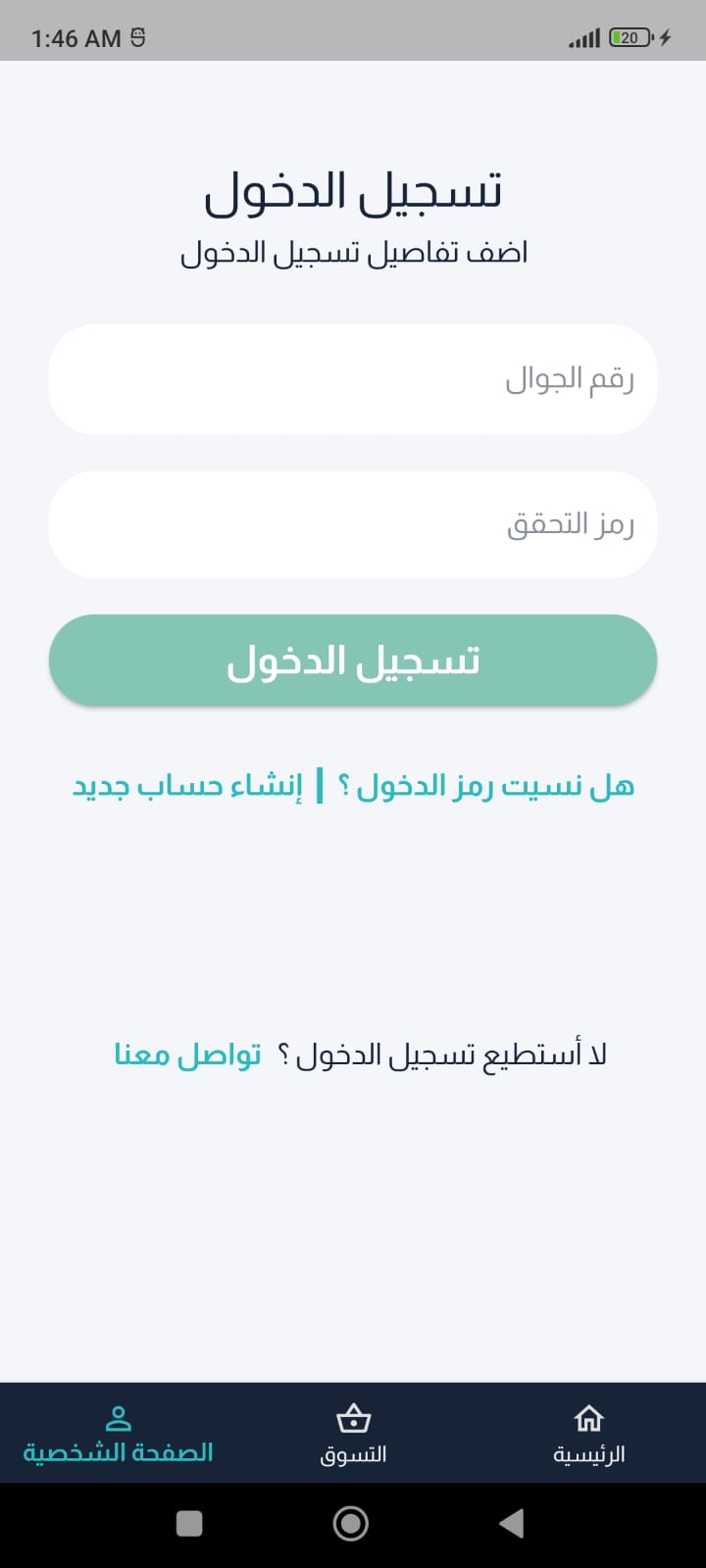
Task: Select إنشاء حساب جديد to create account
Action: coord(186,784)
